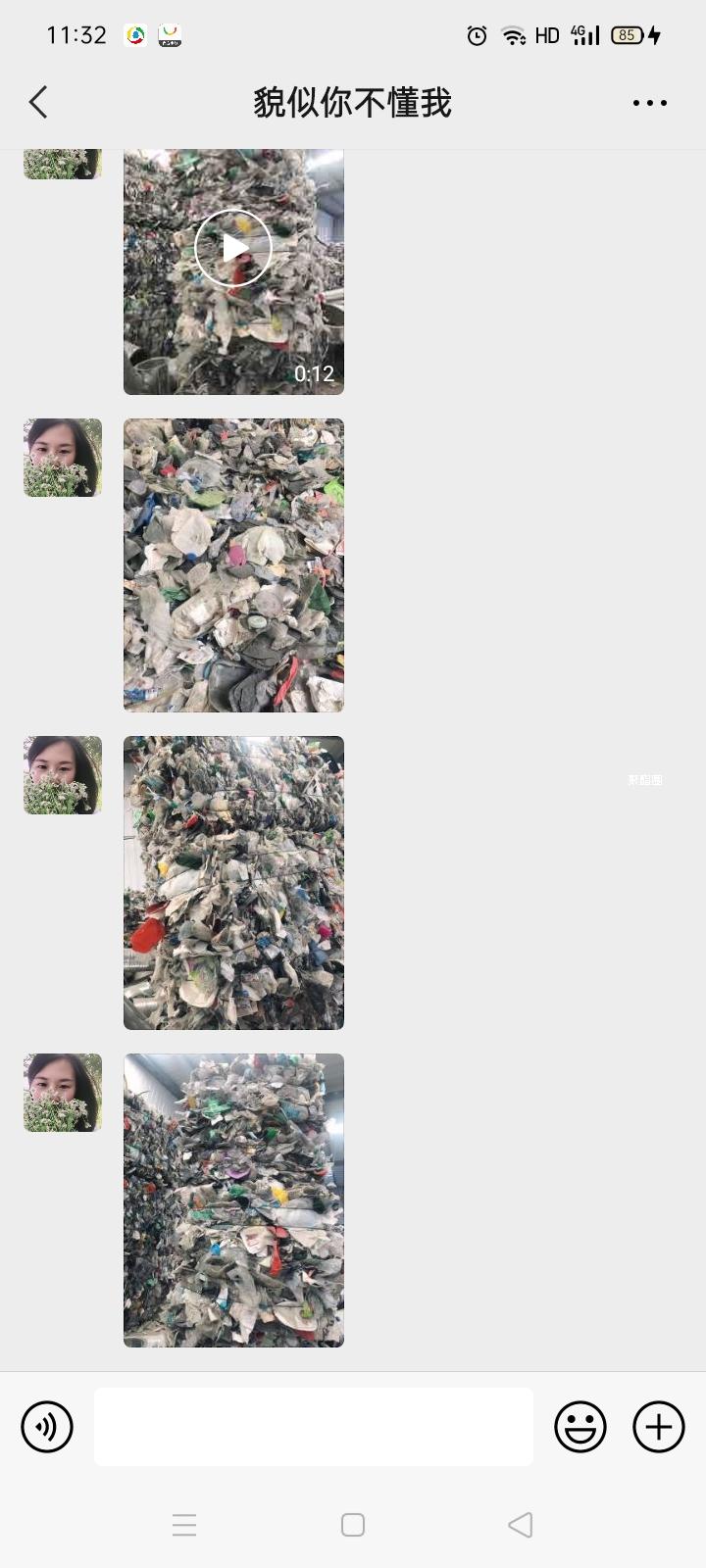This screenshot has height=1568, width=706.
Task: Open the emoji sticker panel
Action: (x=580, y=1426)
